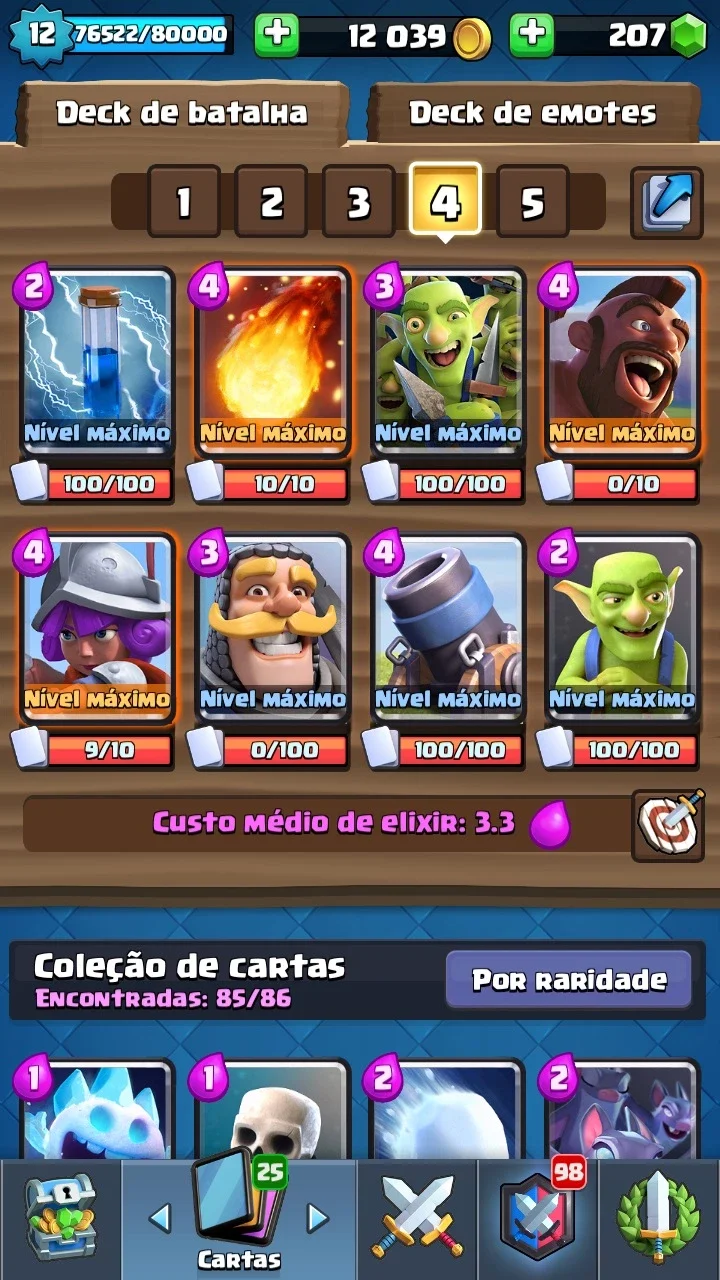Select deck slot 1
The height and width of the screenshot is (1280, 720).
pyautogui.click(x=184, y=201)
